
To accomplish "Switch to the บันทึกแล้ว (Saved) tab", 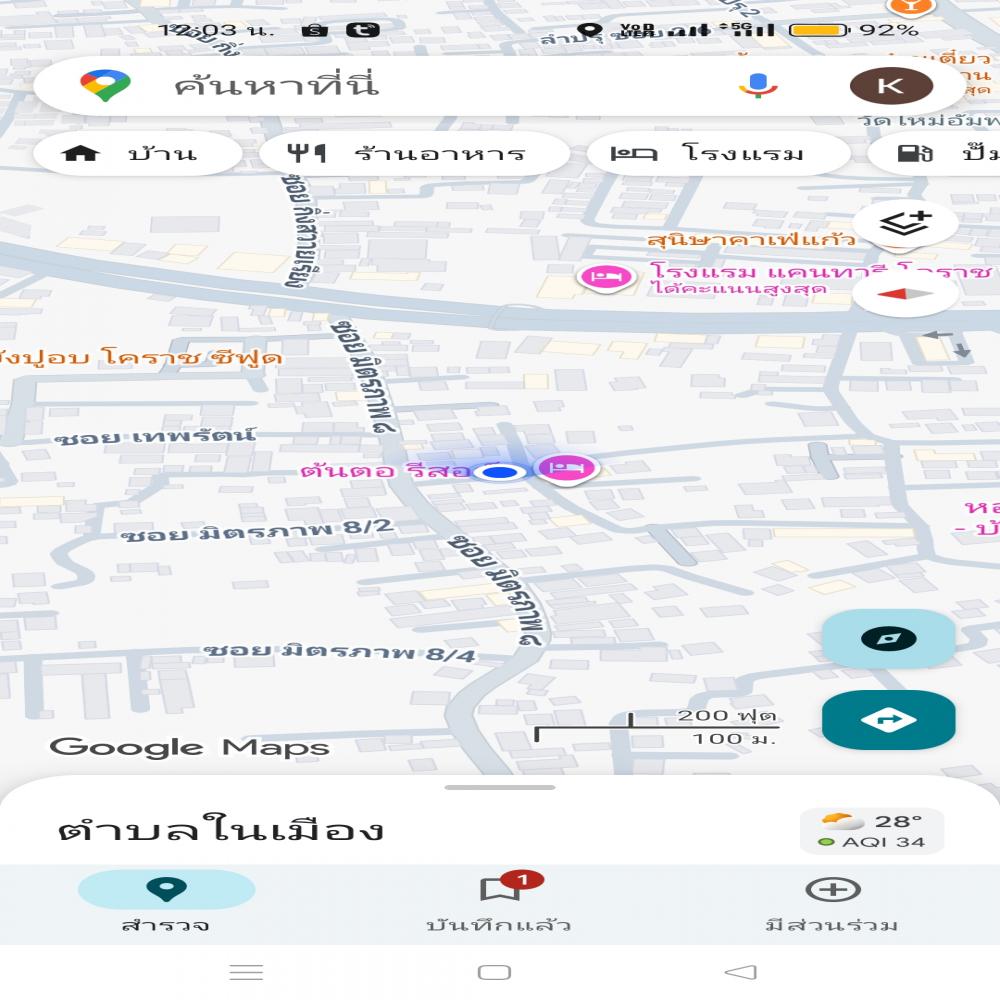I will tap(499, 903).
